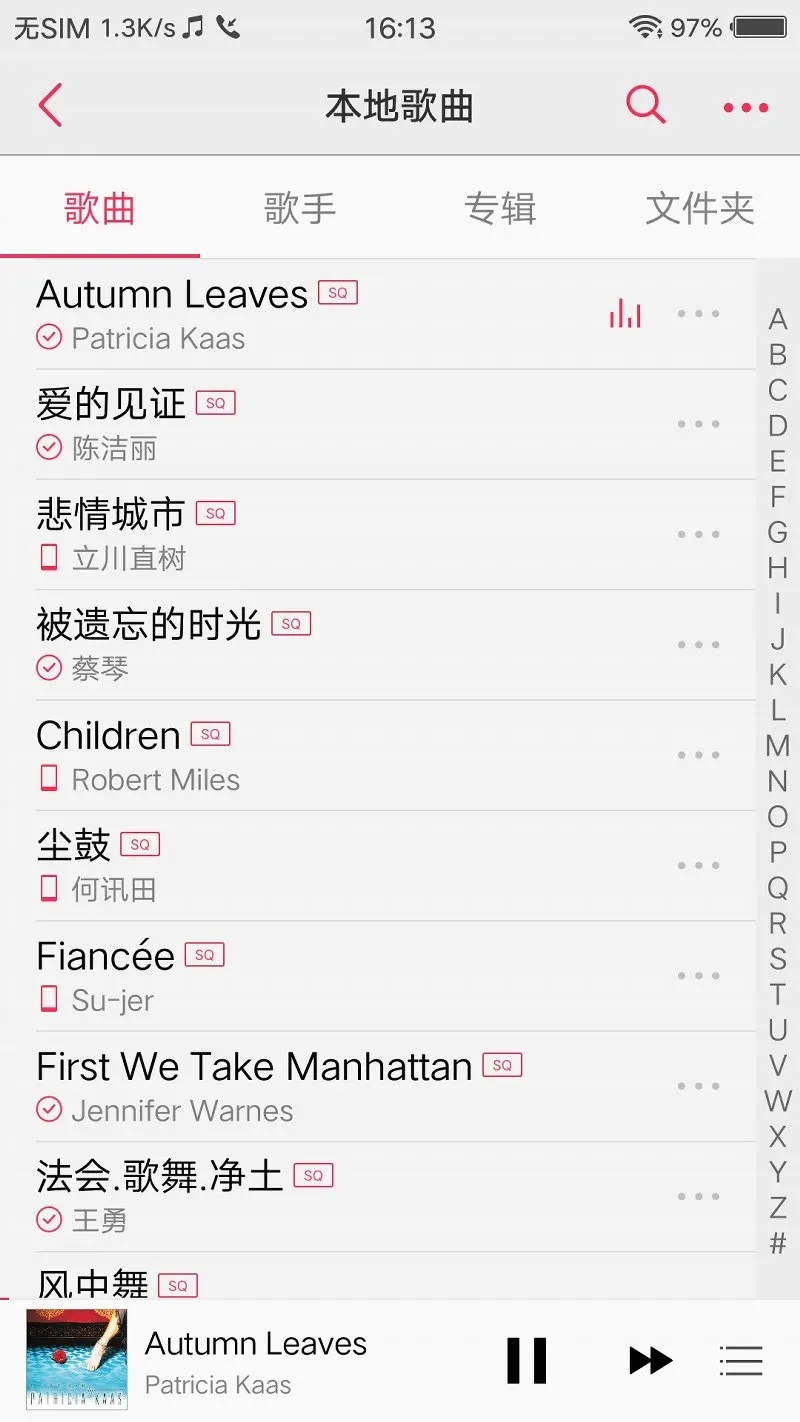Open the play queue list
The image size is (800, 1422).
coord(741,1361)
